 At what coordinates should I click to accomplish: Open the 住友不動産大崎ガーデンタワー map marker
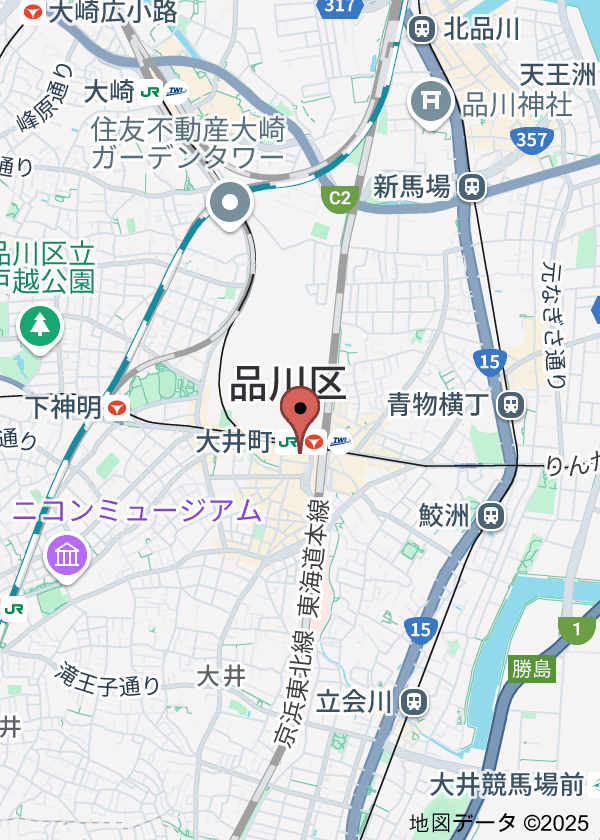pyautogui.click(x=231, y=204)
